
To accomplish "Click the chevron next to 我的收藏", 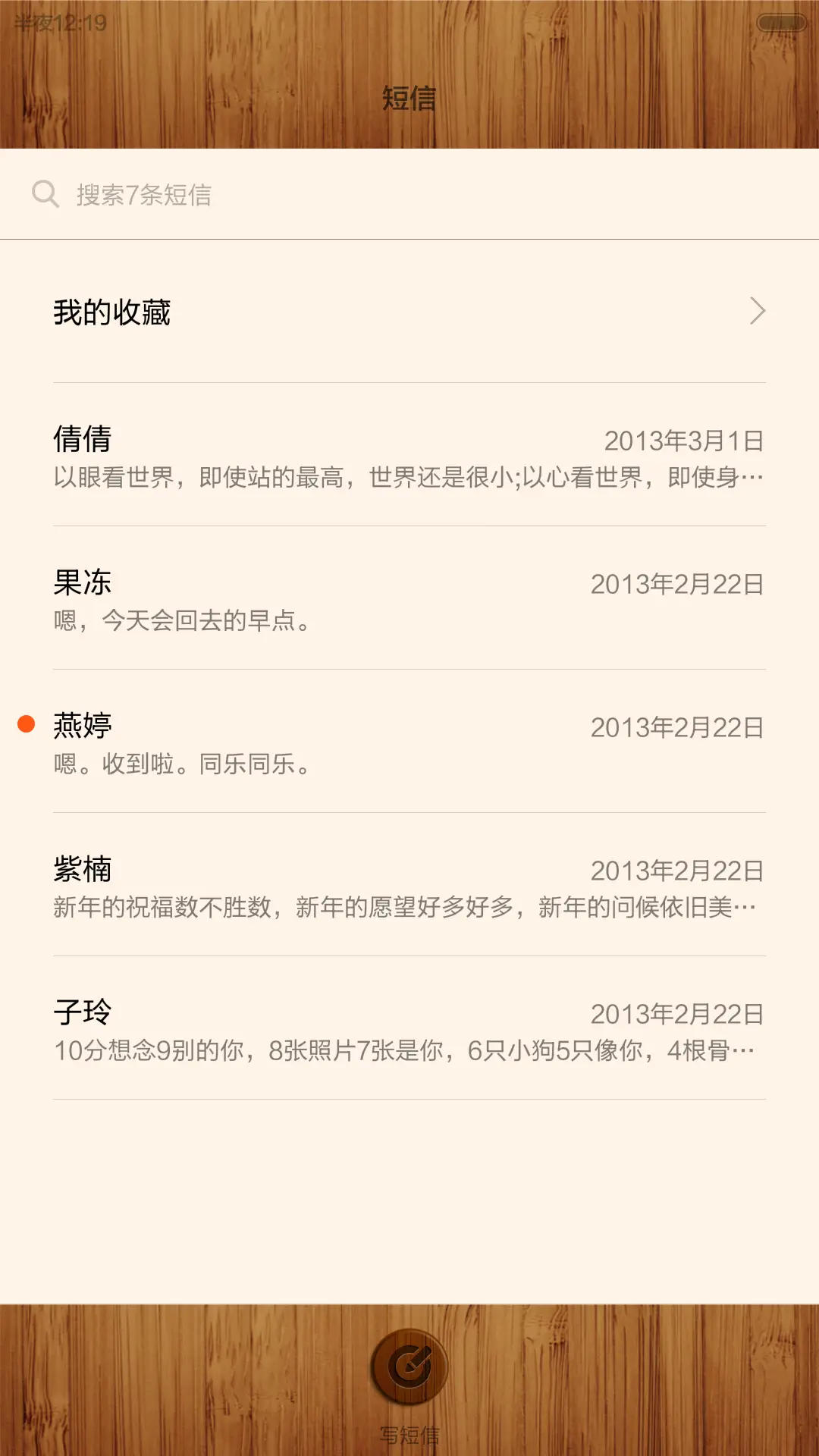I will [758, 311].
